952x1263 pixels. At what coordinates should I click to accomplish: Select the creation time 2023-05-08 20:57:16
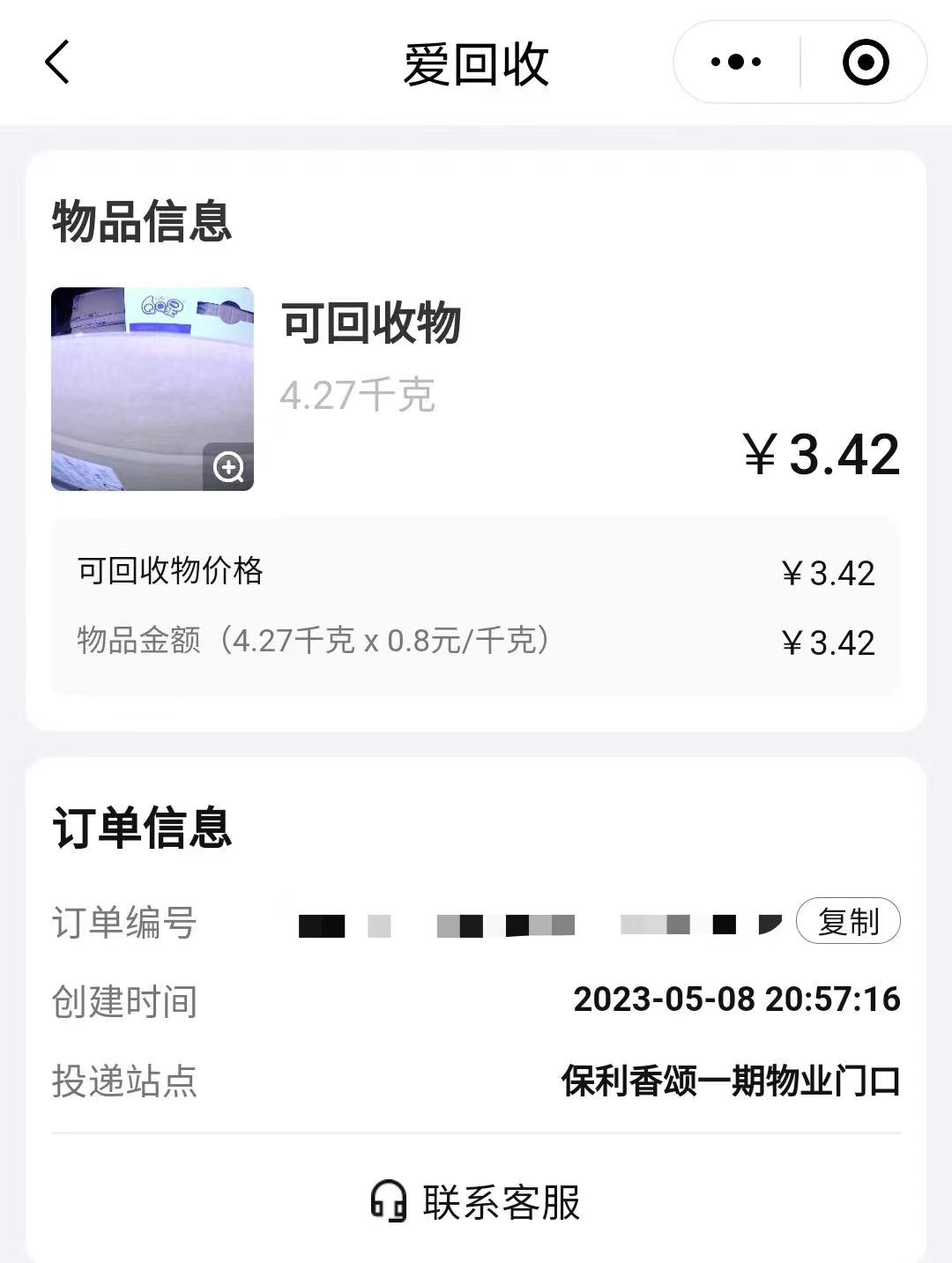737,999
